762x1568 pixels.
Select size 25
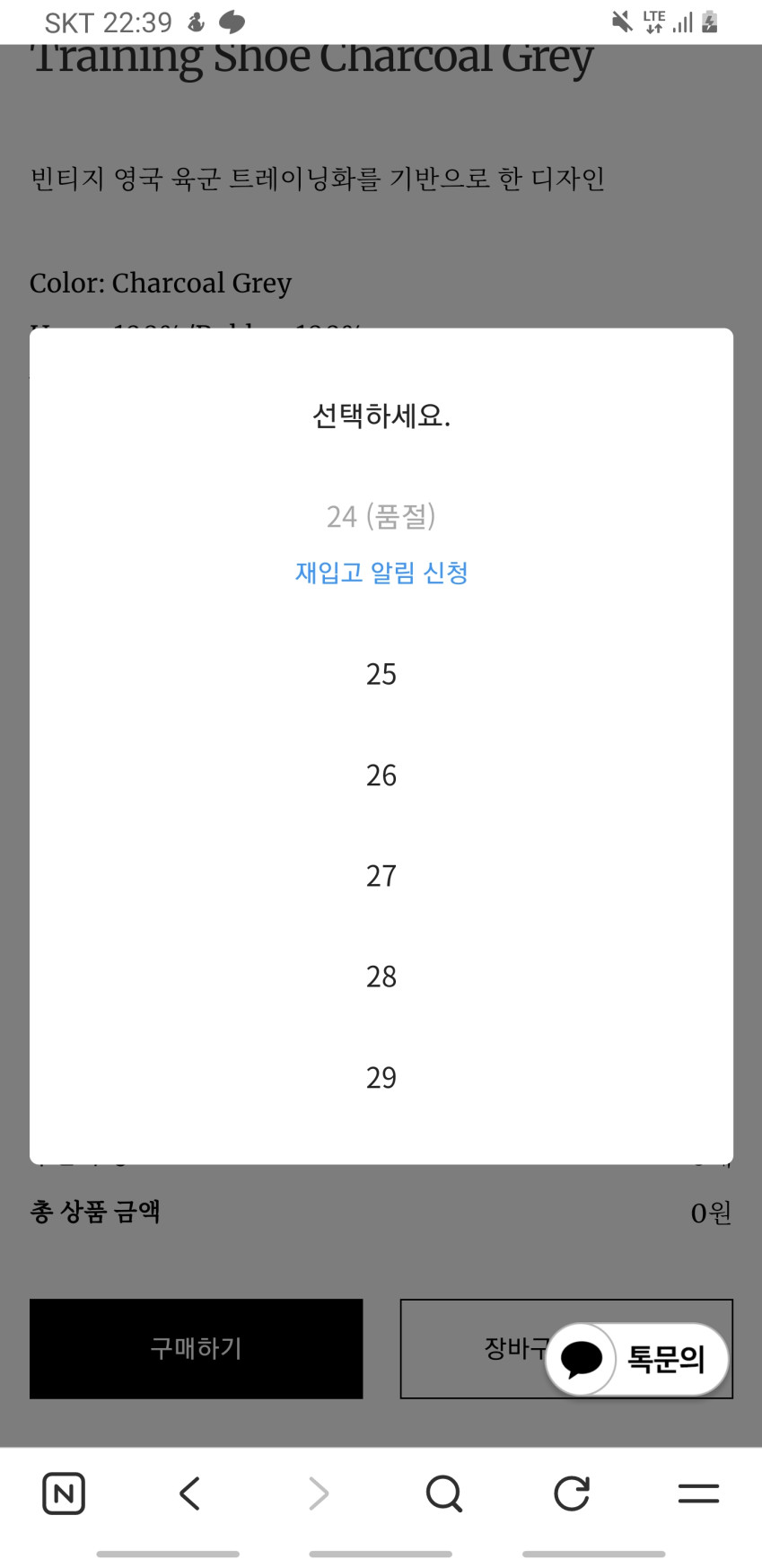381,674
